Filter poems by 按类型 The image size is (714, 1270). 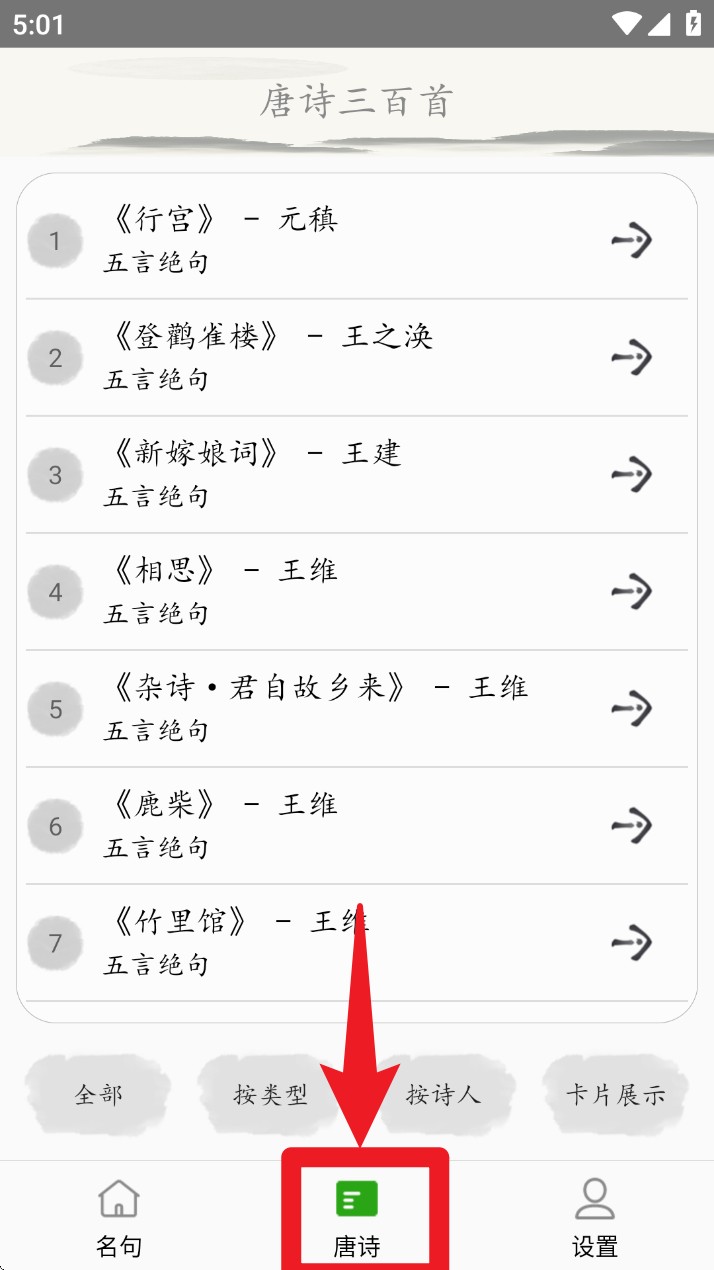[271, 1094]
